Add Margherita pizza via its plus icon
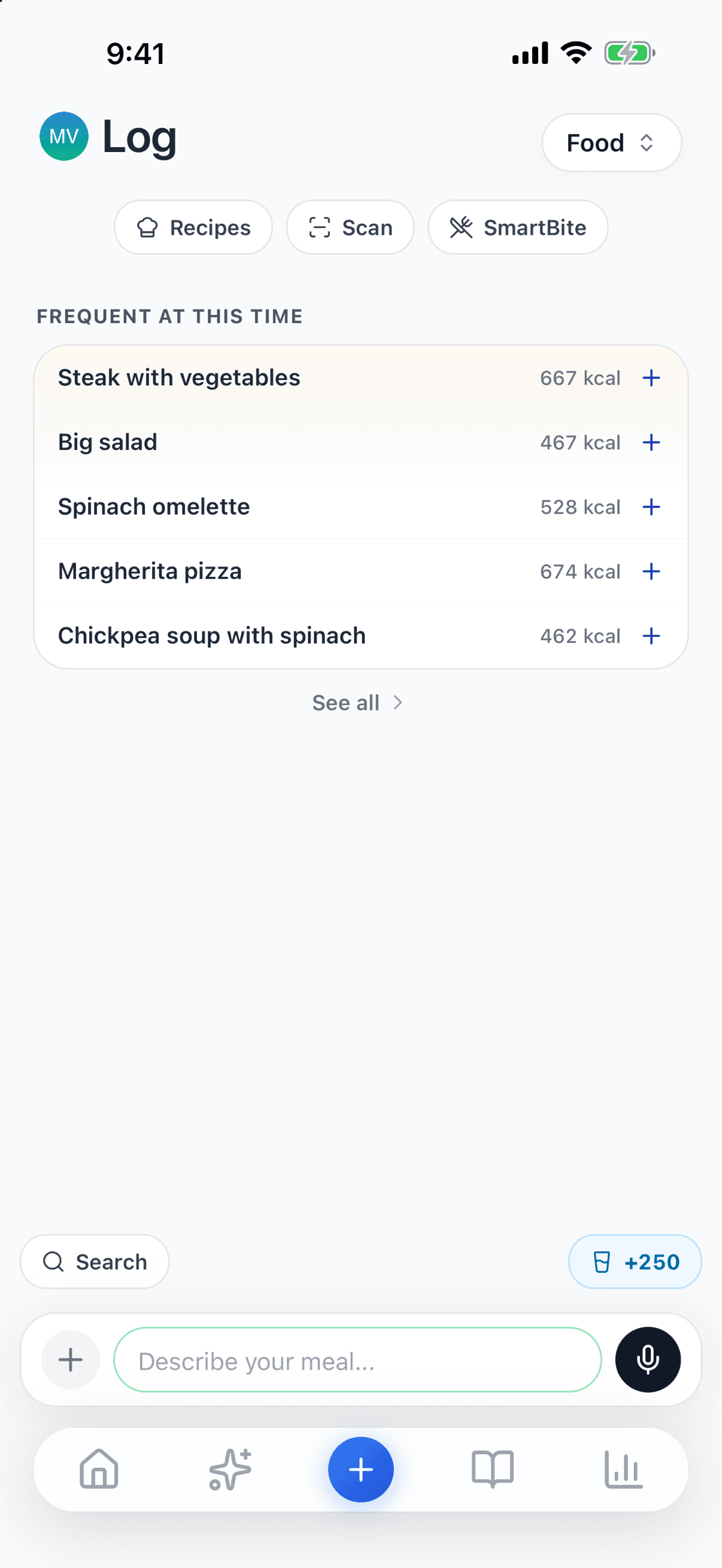Image resolution: width=722 pixels, height=1568 pixels. [x=651, y=572]
